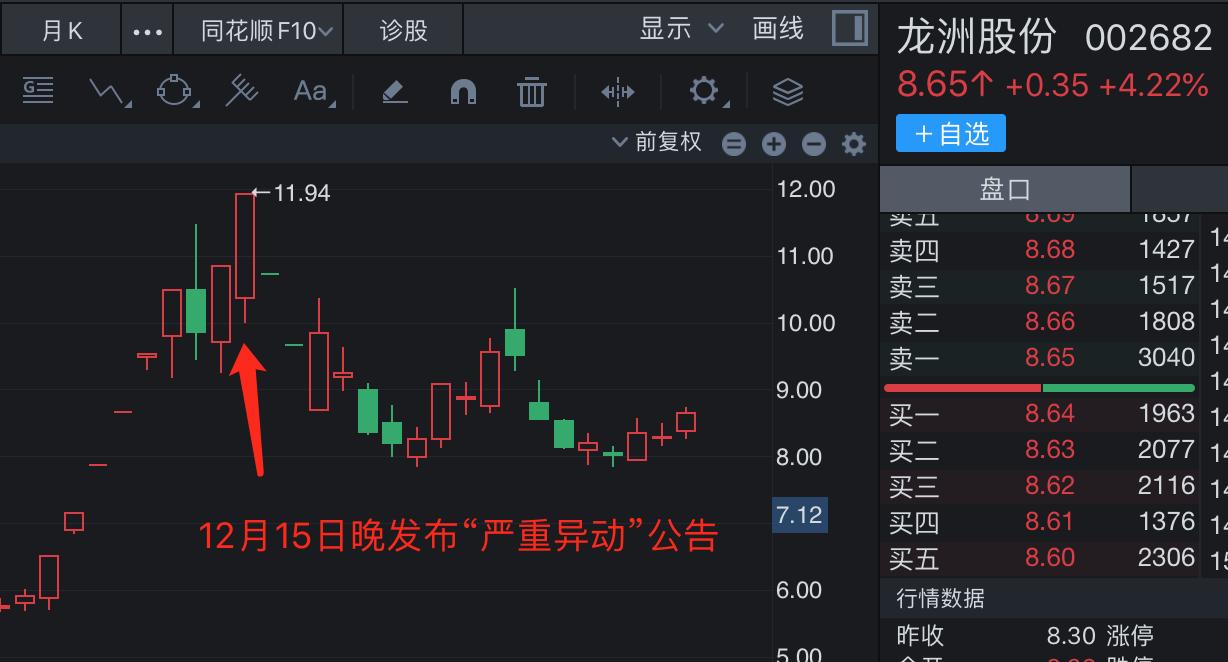Screen dimensions: 1228x662
Task: Pick the eraser tool
Action: coord(395,92)
